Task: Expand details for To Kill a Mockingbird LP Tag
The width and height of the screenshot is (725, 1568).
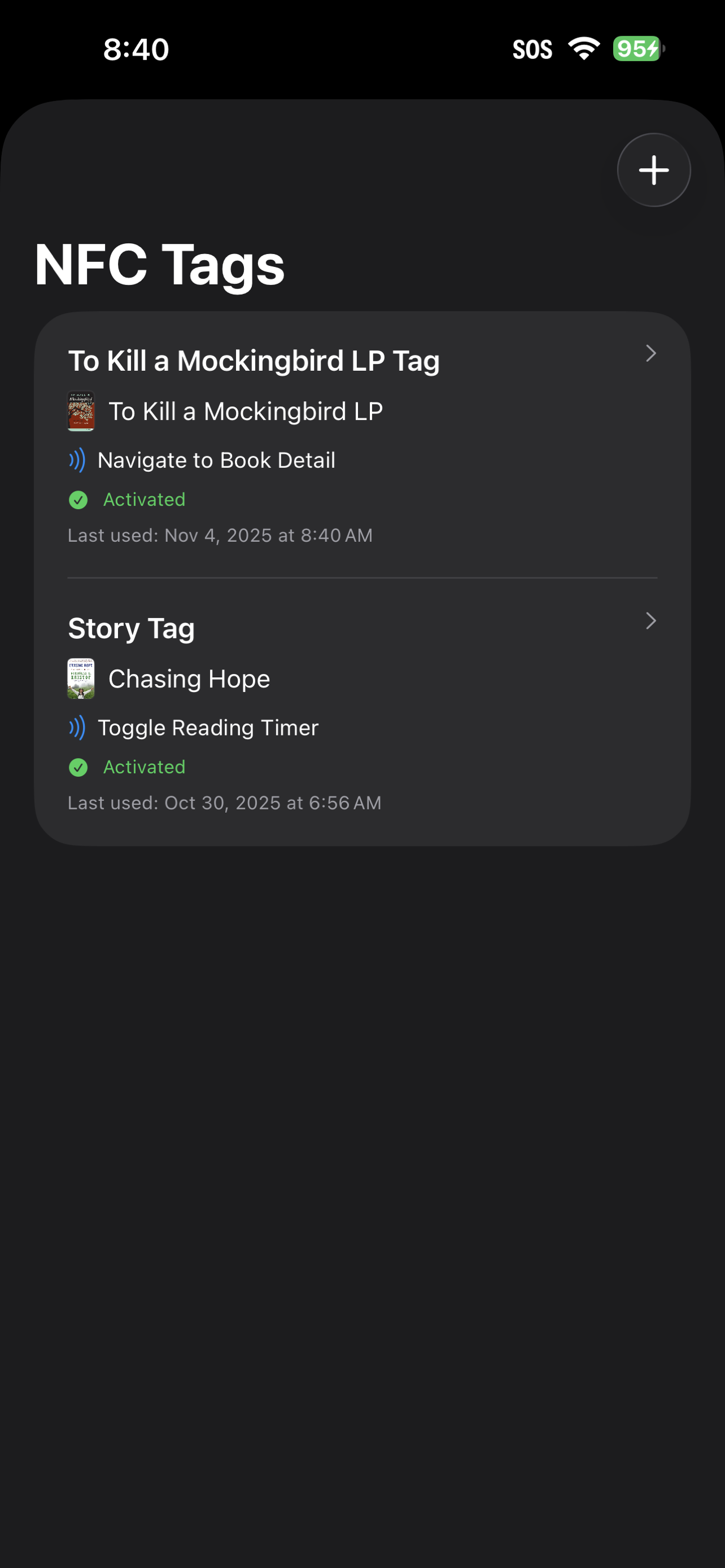Action: pos(650,354)
